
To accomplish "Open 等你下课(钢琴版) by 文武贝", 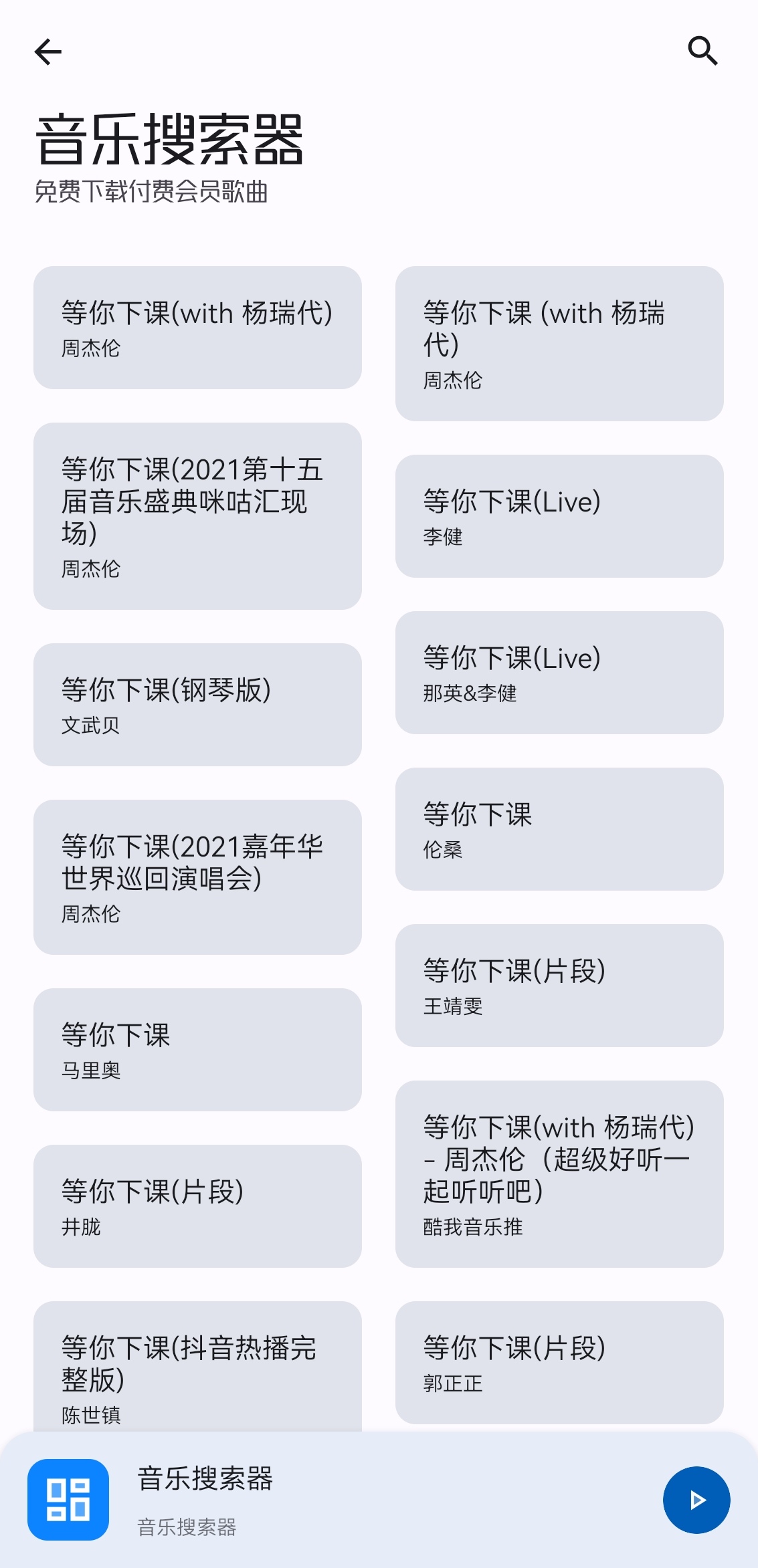I will [x=197, y=705].
